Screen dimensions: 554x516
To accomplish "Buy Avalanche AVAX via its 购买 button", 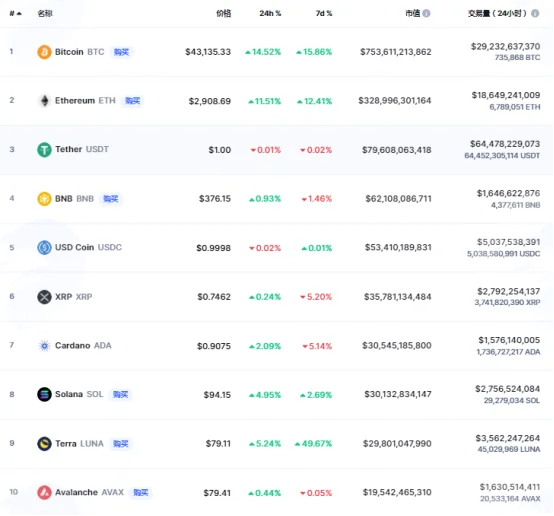I will [x=141, y=492].
